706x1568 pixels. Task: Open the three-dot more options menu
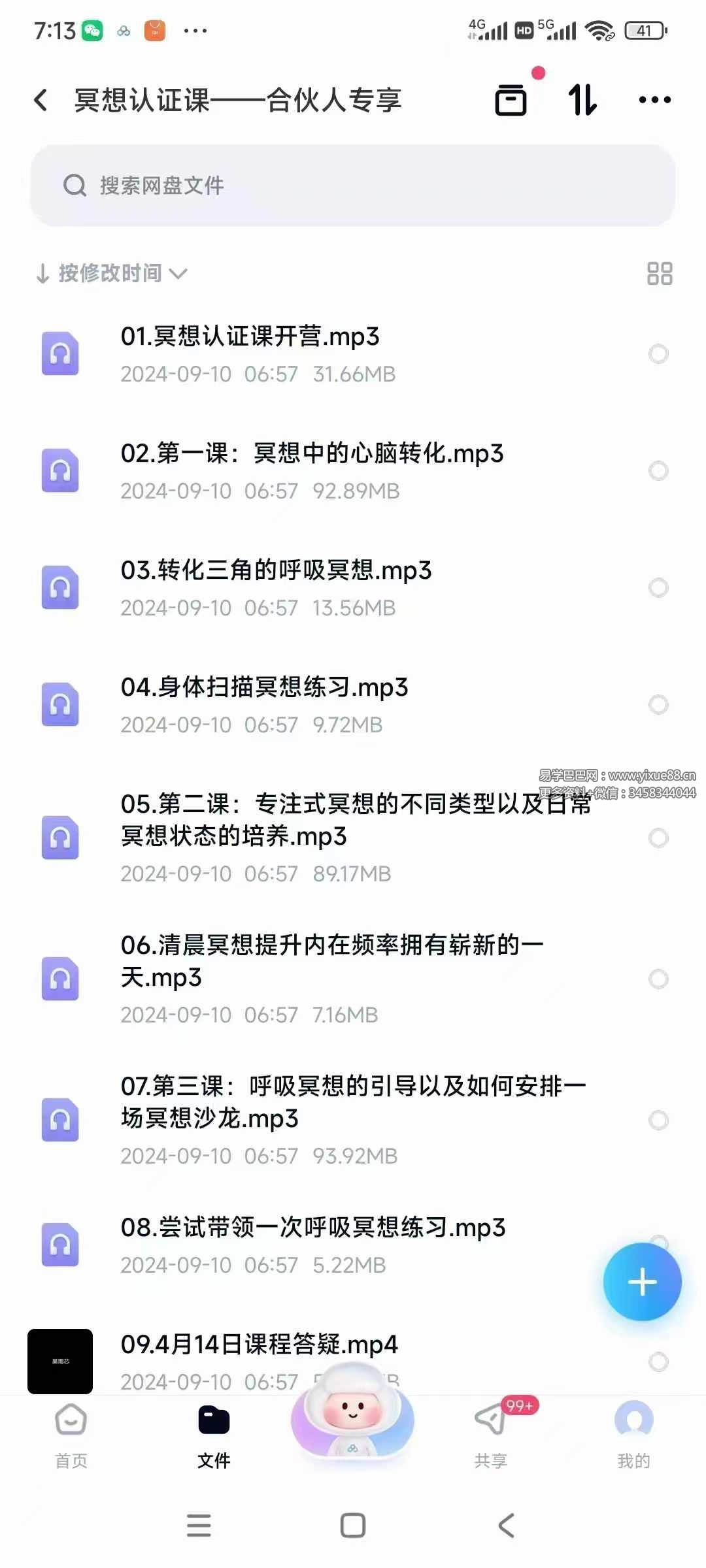click(654, 99)
